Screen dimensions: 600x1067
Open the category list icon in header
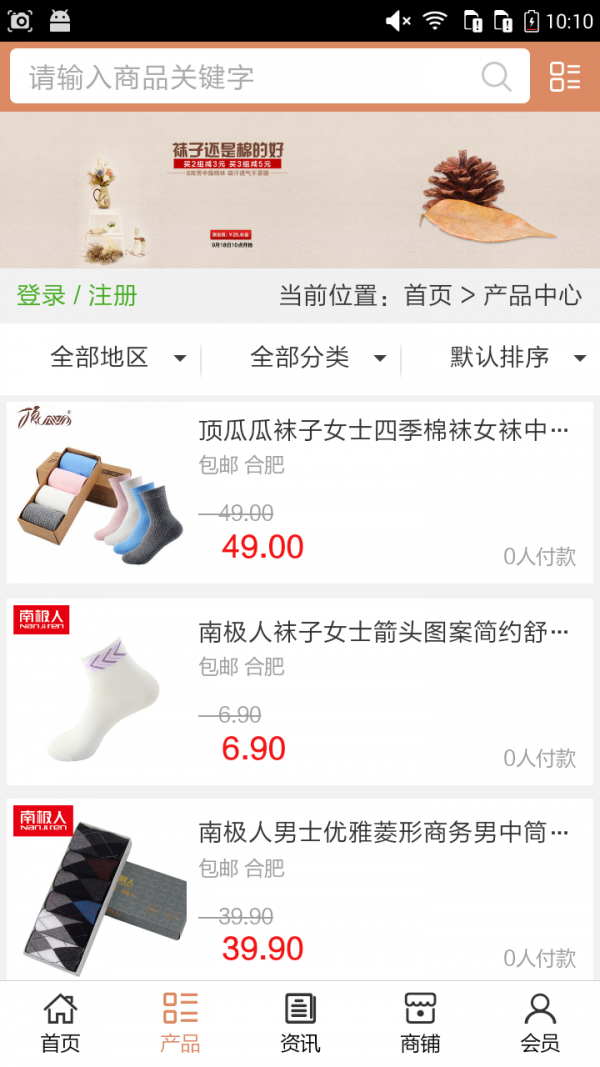[x=565, y=77]
